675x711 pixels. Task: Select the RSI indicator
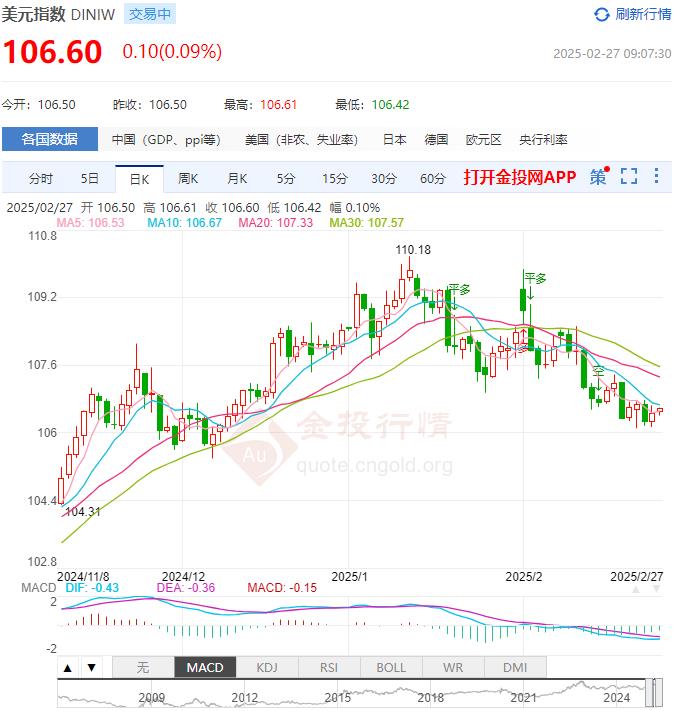pos(329,667)
